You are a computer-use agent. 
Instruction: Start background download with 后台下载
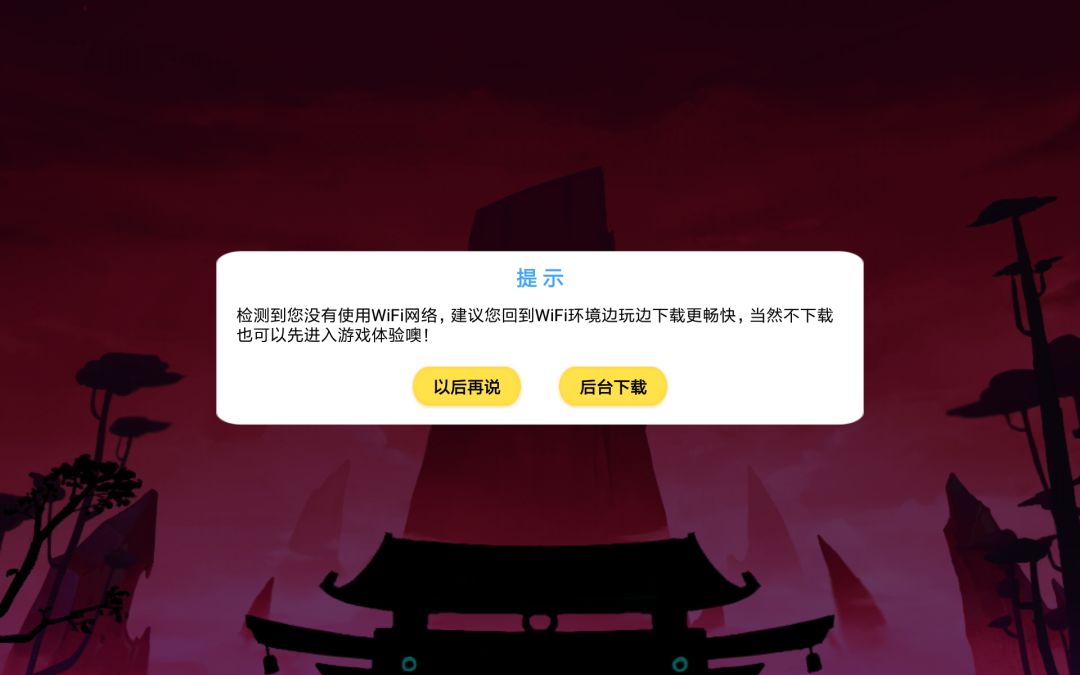click(612, 386)
